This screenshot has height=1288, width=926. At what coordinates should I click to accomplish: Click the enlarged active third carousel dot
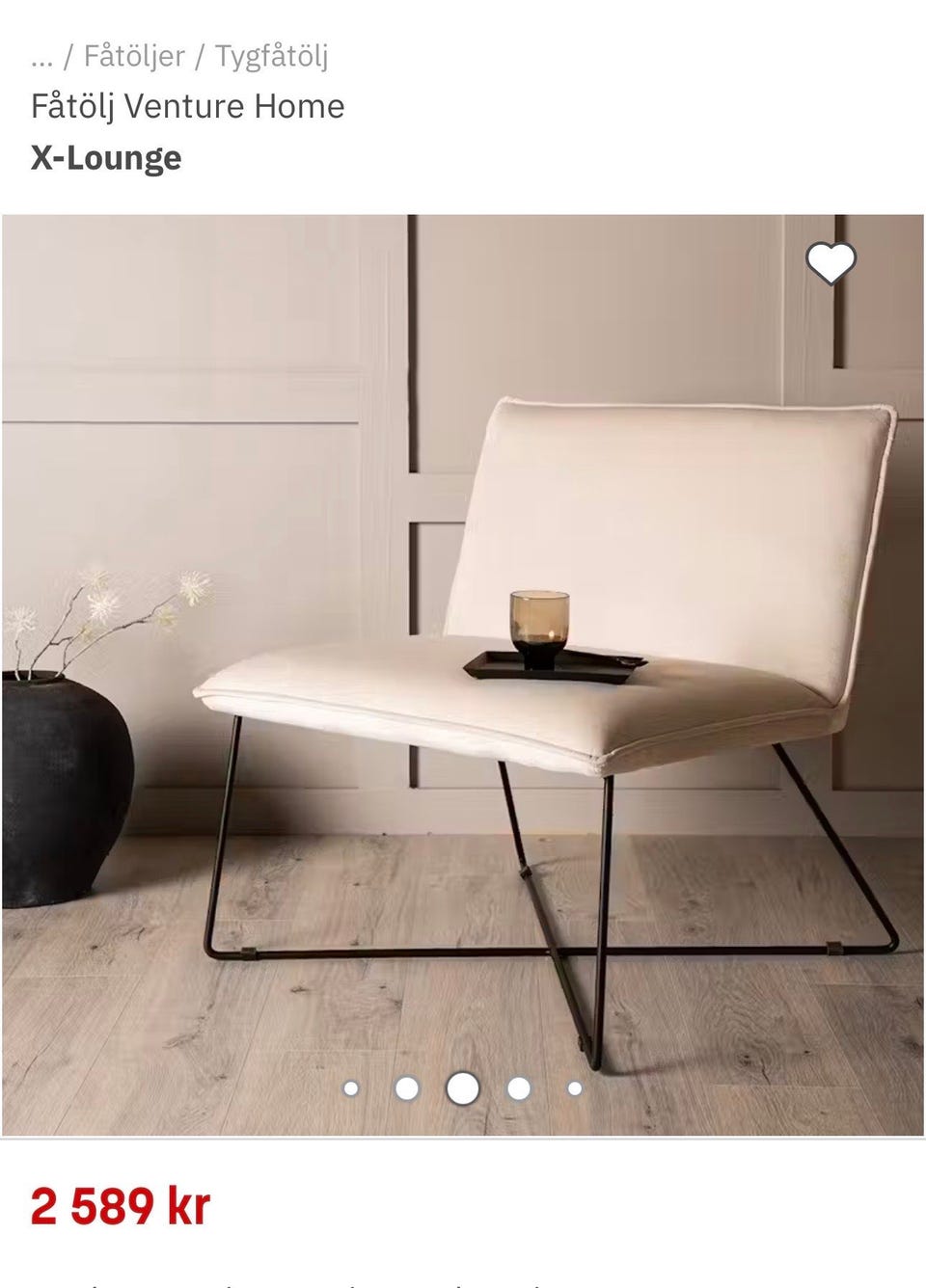click(463, 1087)
